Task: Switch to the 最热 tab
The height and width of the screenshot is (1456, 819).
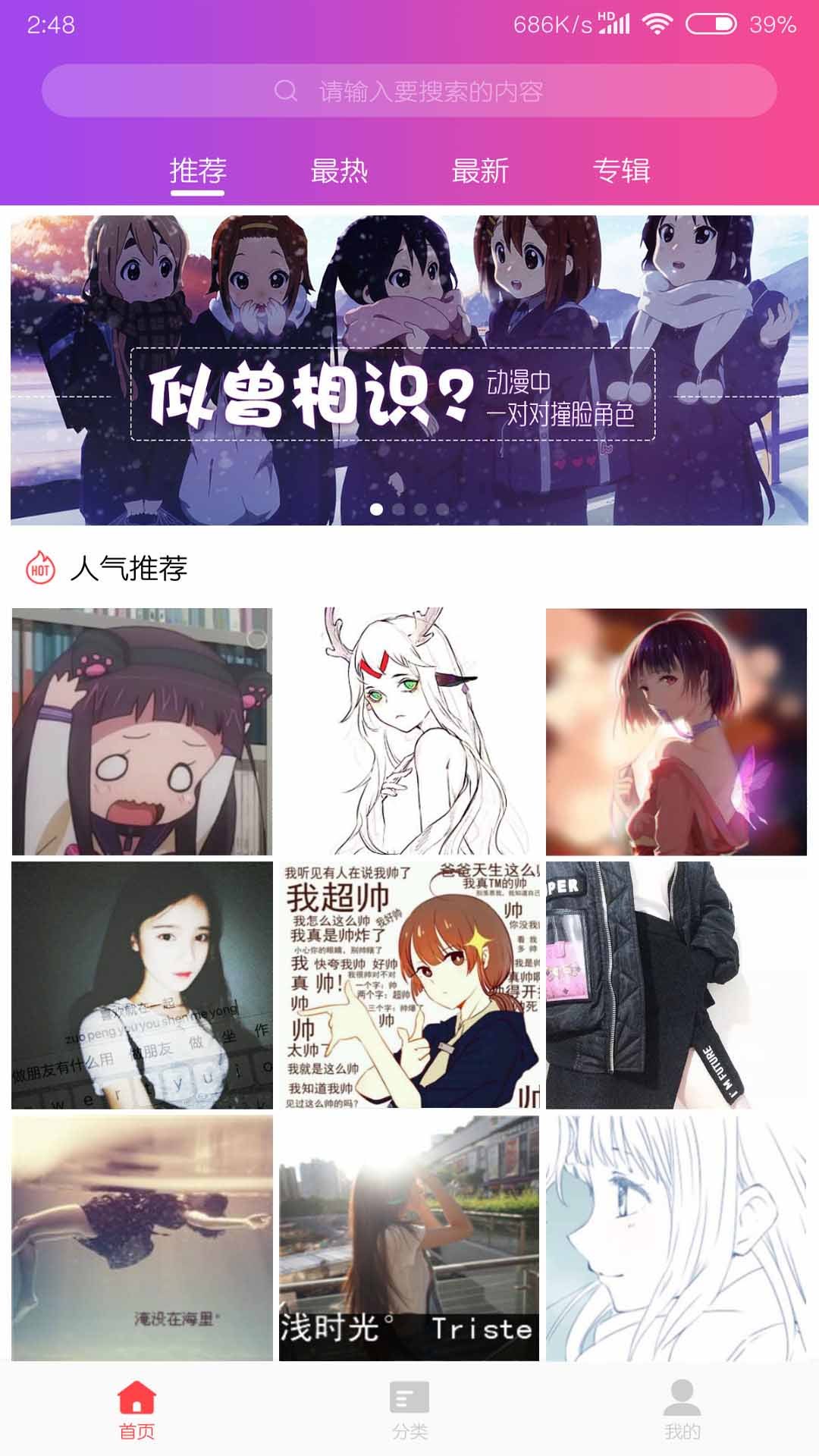Action: point(339,171)
